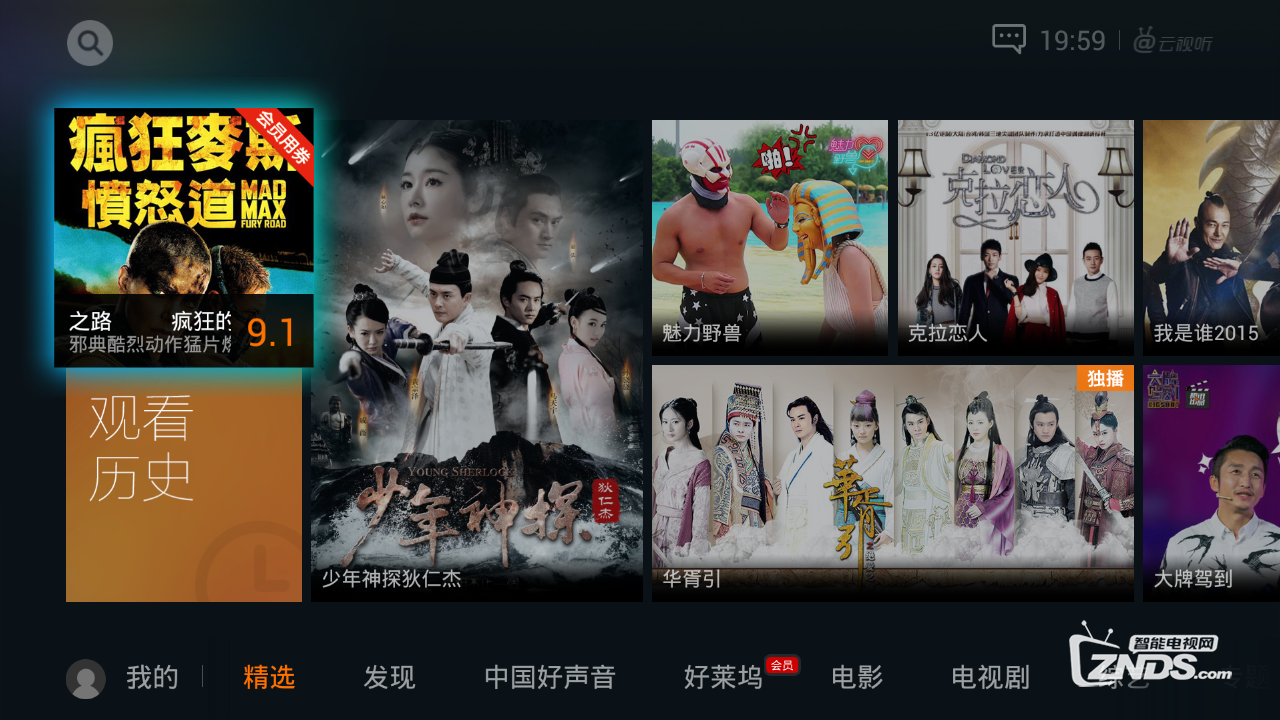Viewport: 1280px width, 720px height.
Task: Open the 魅力野兽 show tile
Action: click(x=769, y=237)
